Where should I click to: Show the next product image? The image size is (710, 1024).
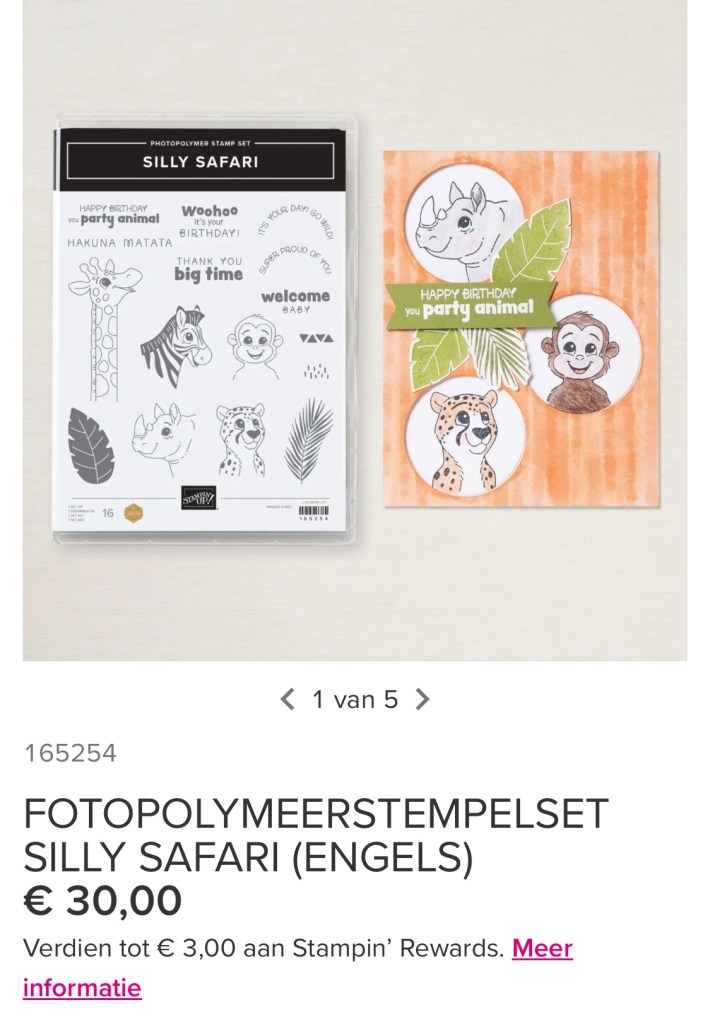[x=422, y=699]
